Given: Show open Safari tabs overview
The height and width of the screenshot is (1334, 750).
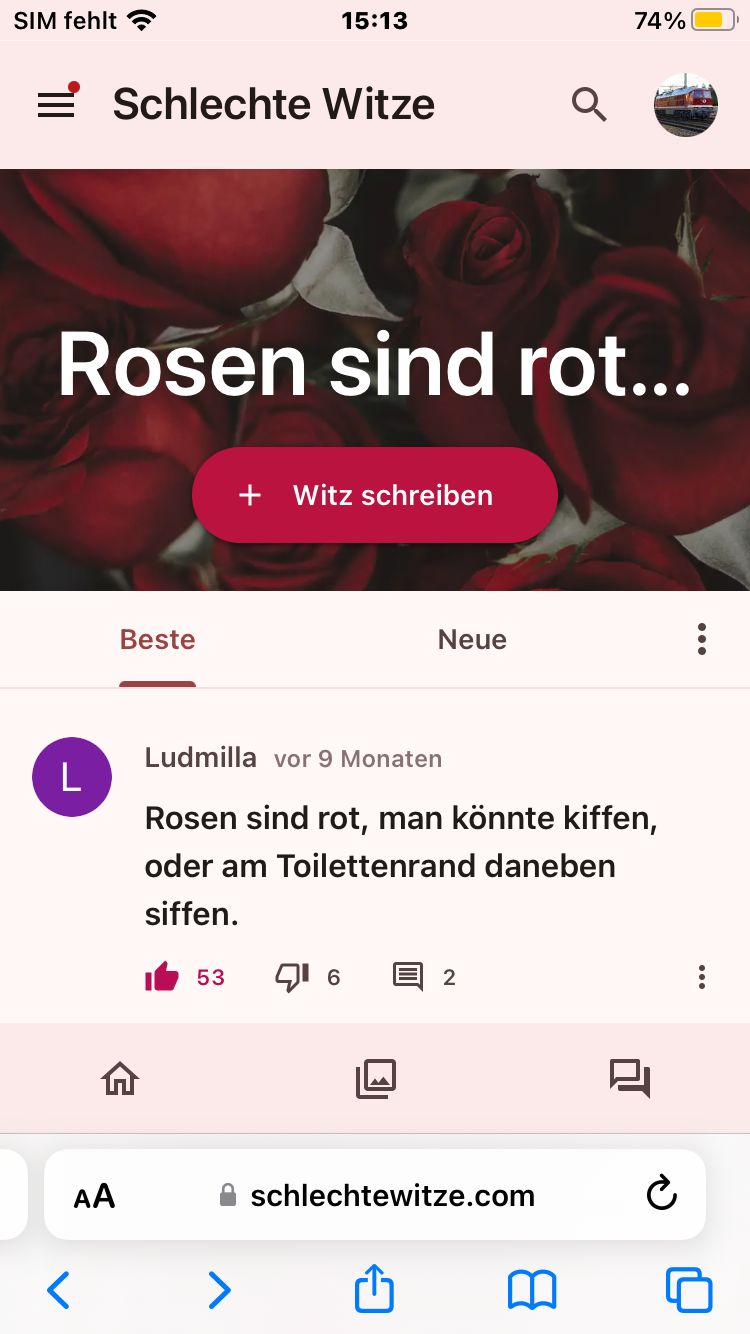Looking at the screenshot, I should 689,1290.
